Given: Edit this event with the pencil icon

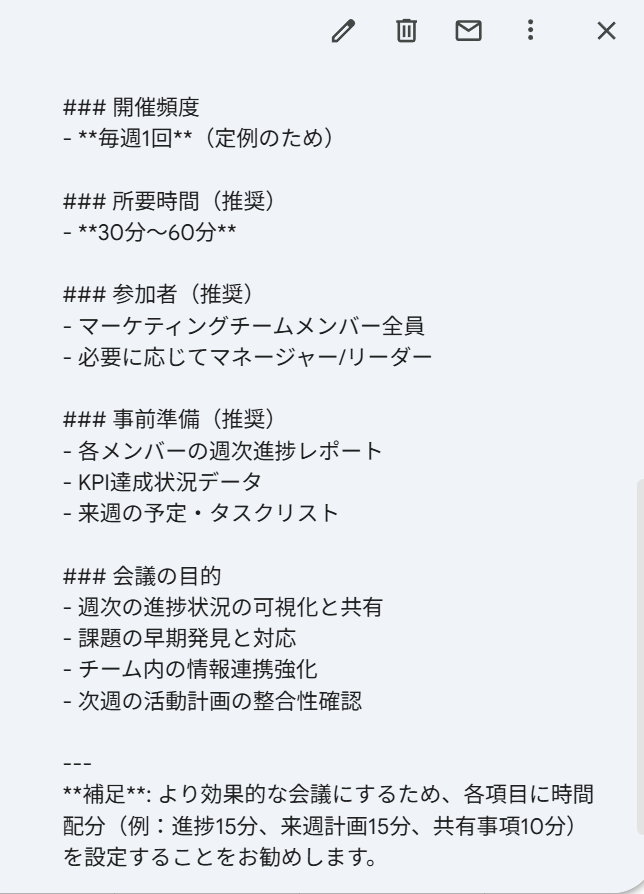Looking at the screenshot, I should coord(343,32).
